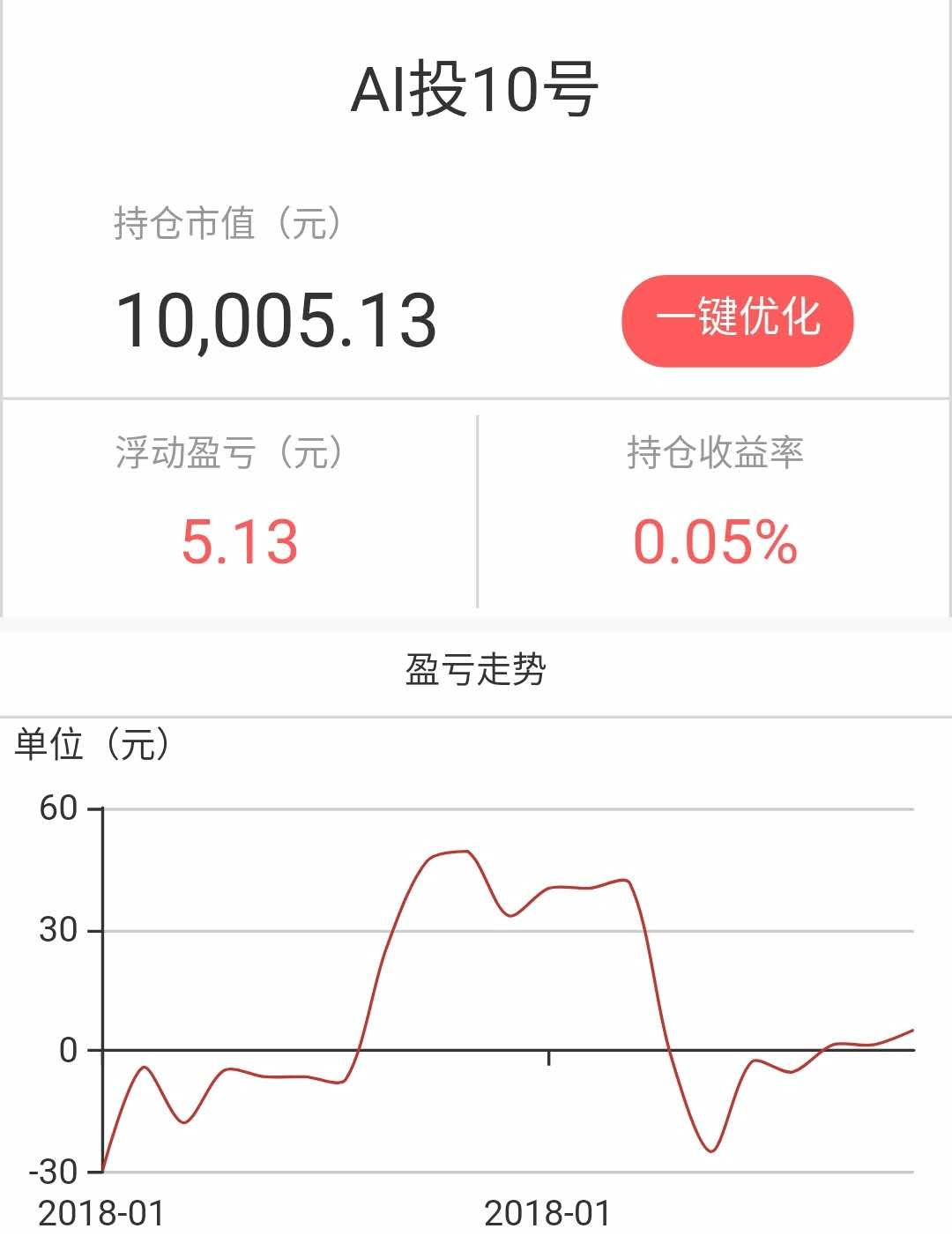Tap the market value 10,005.13

pos(280,321)
